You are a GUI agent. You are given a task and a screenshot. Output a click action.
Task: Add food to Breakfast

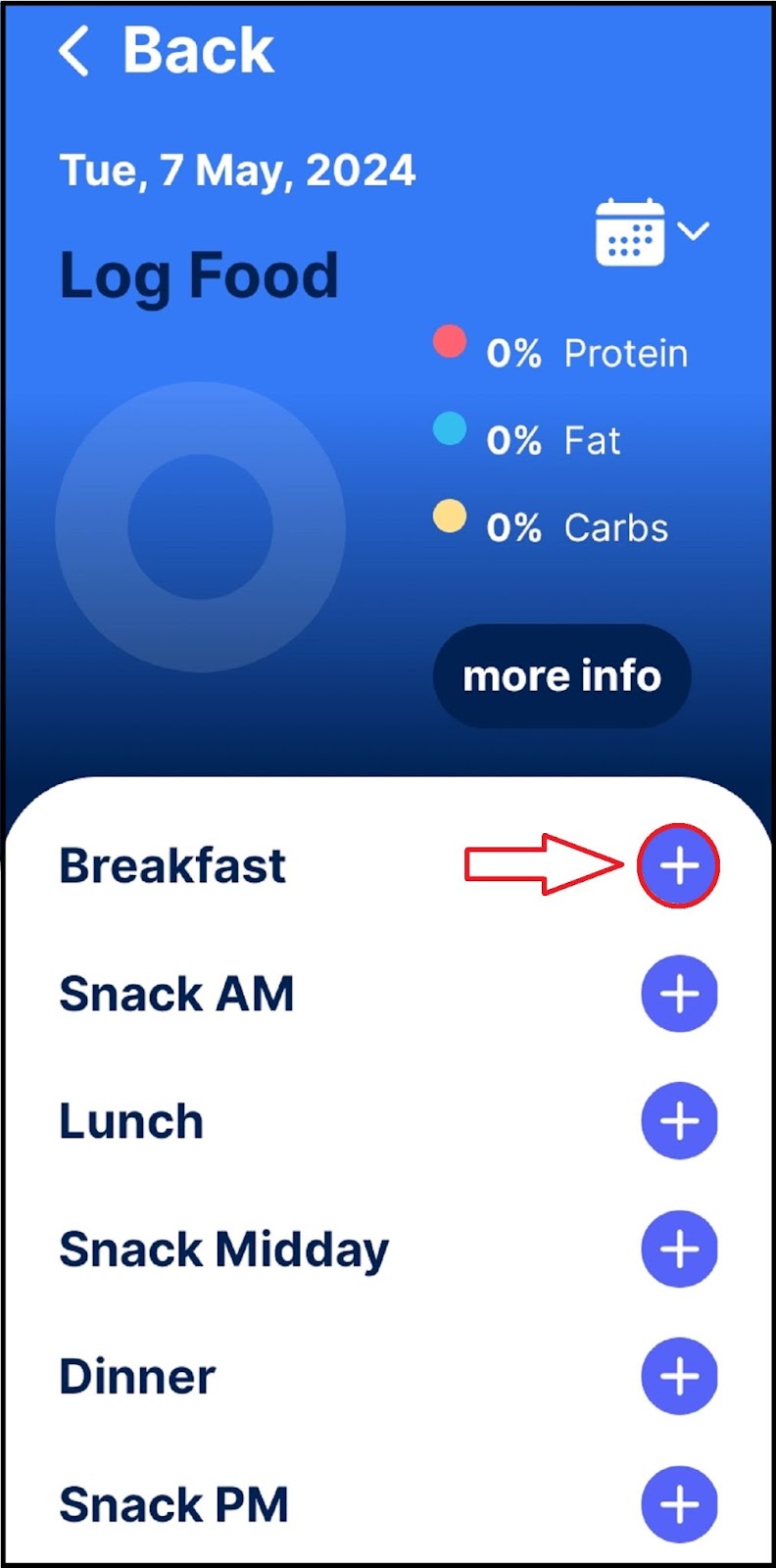point(679,865)
